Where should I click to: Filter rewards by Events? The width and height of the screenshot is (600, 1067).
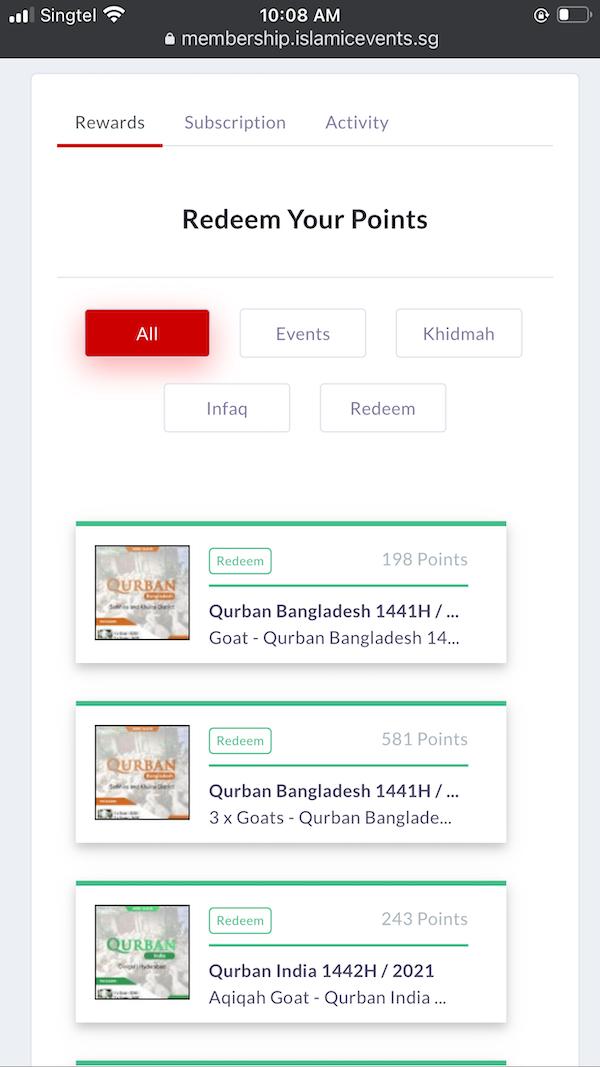pos(303,333)
